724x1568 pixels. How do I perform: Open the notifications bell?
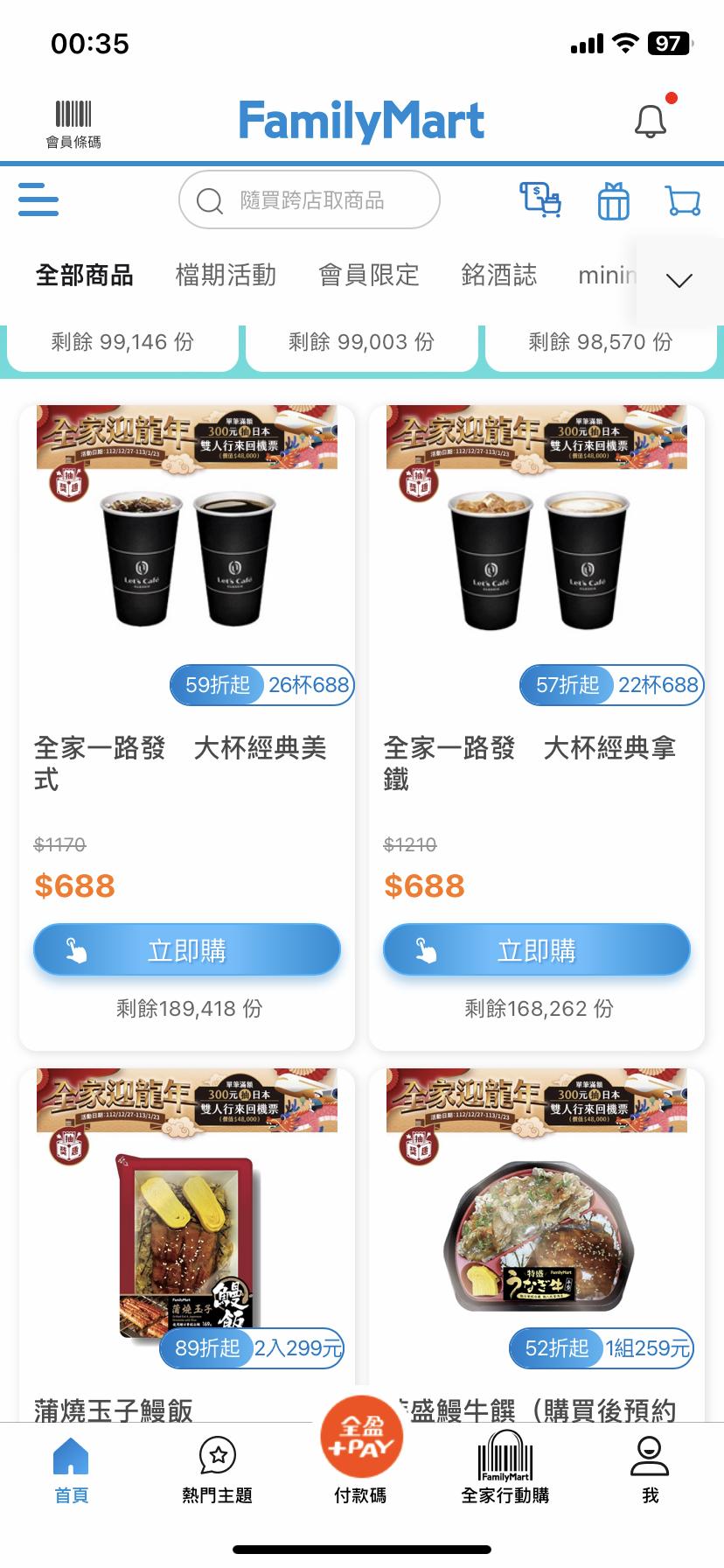pos(650,122)
